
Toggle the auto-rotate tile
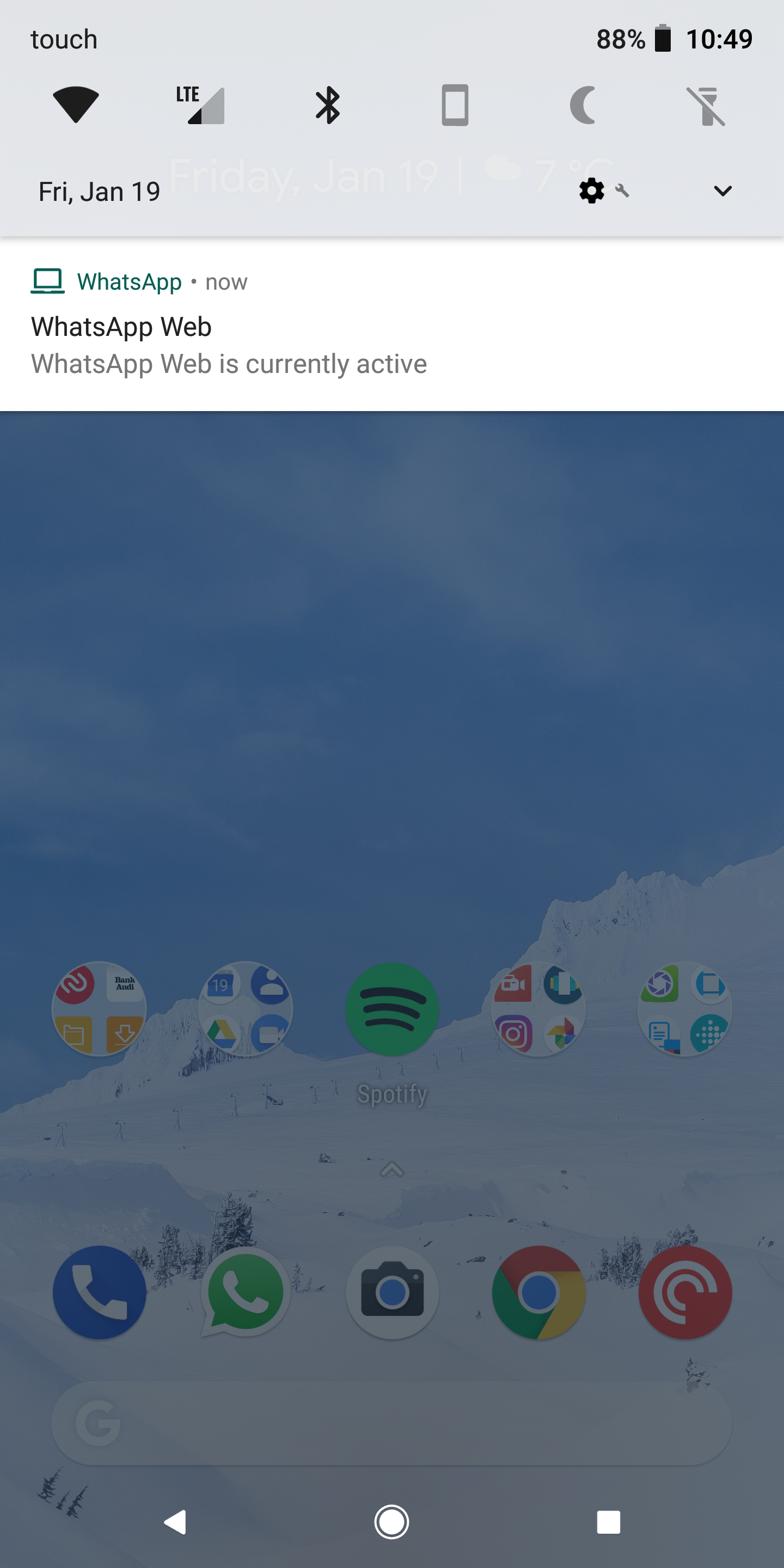tap(455, 105)
